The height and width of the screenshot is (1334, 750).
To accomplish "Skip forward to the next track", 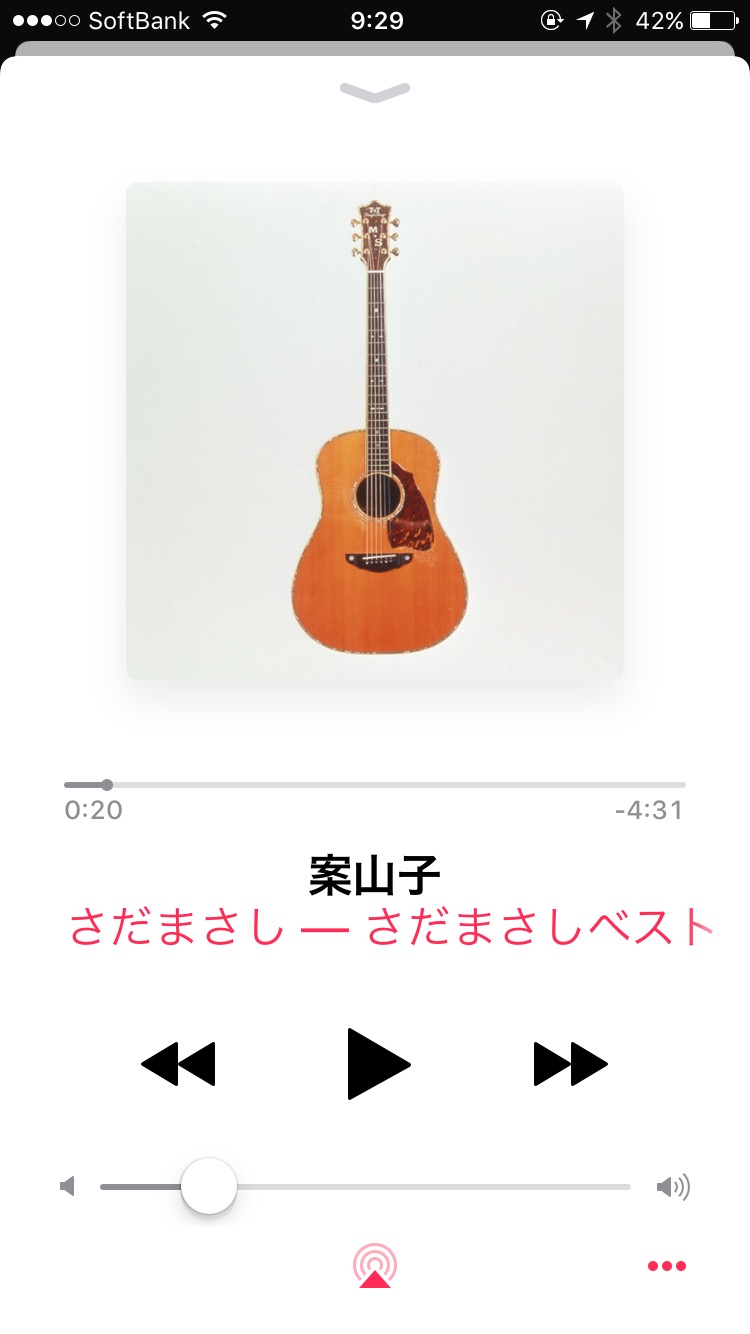I will [571, 1063].
